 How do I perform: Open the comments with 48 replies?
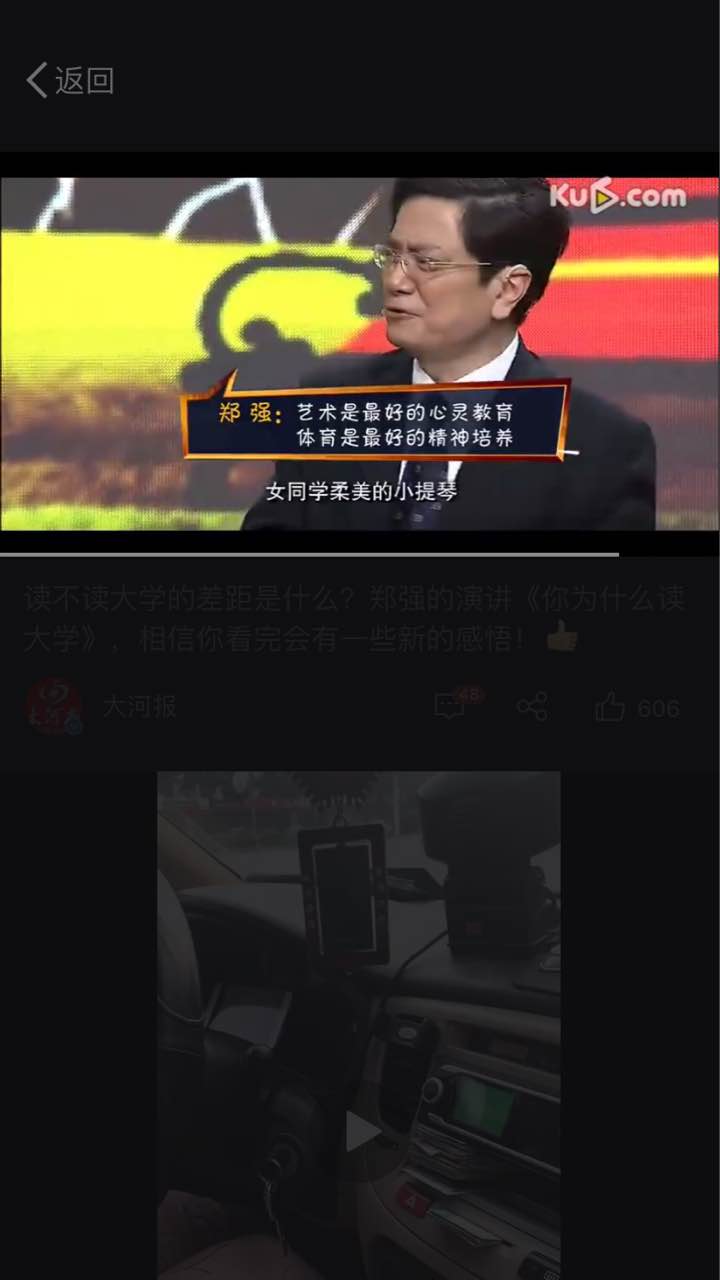click(452, 707)
